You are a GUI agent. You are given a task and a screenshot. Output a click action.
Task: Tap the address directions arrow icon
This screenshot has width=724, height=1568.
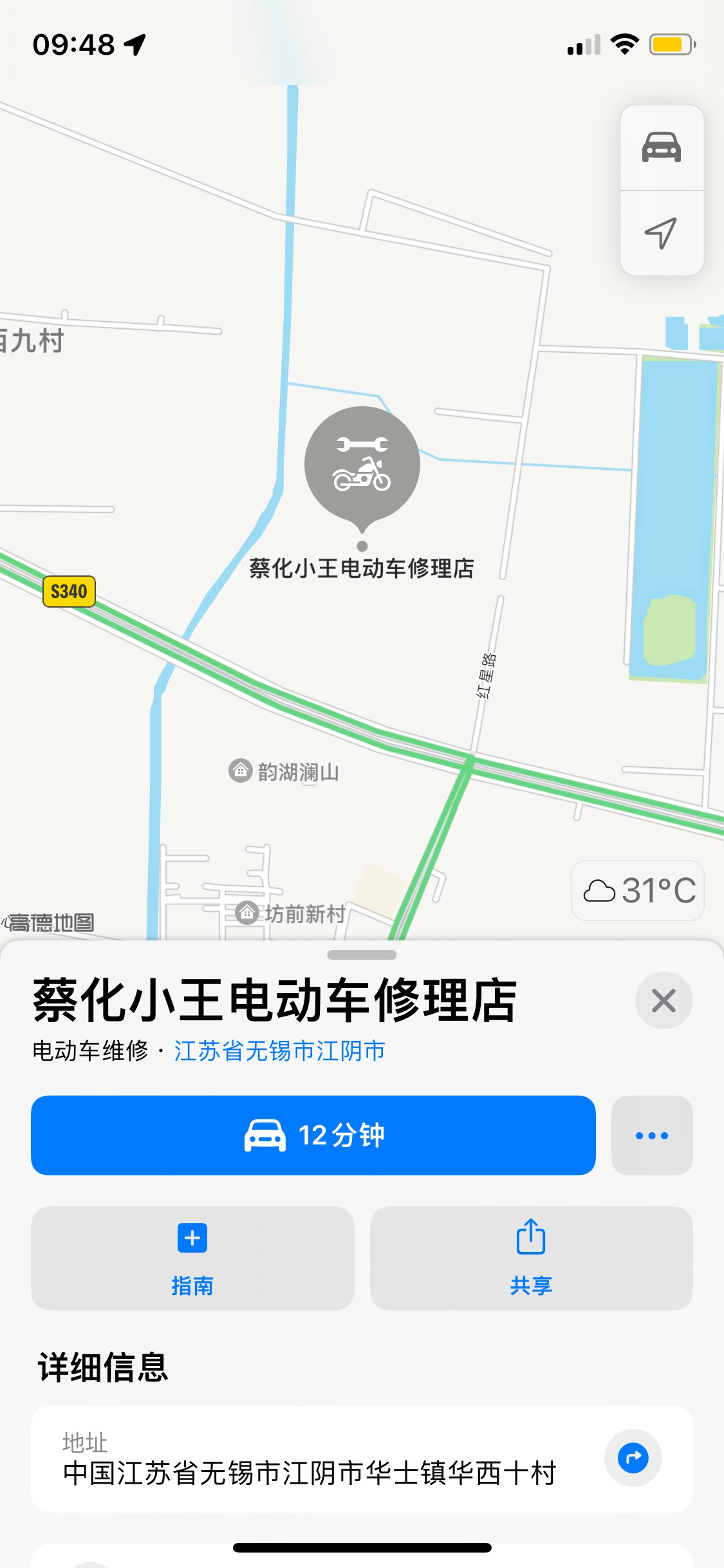(633, 1458)
